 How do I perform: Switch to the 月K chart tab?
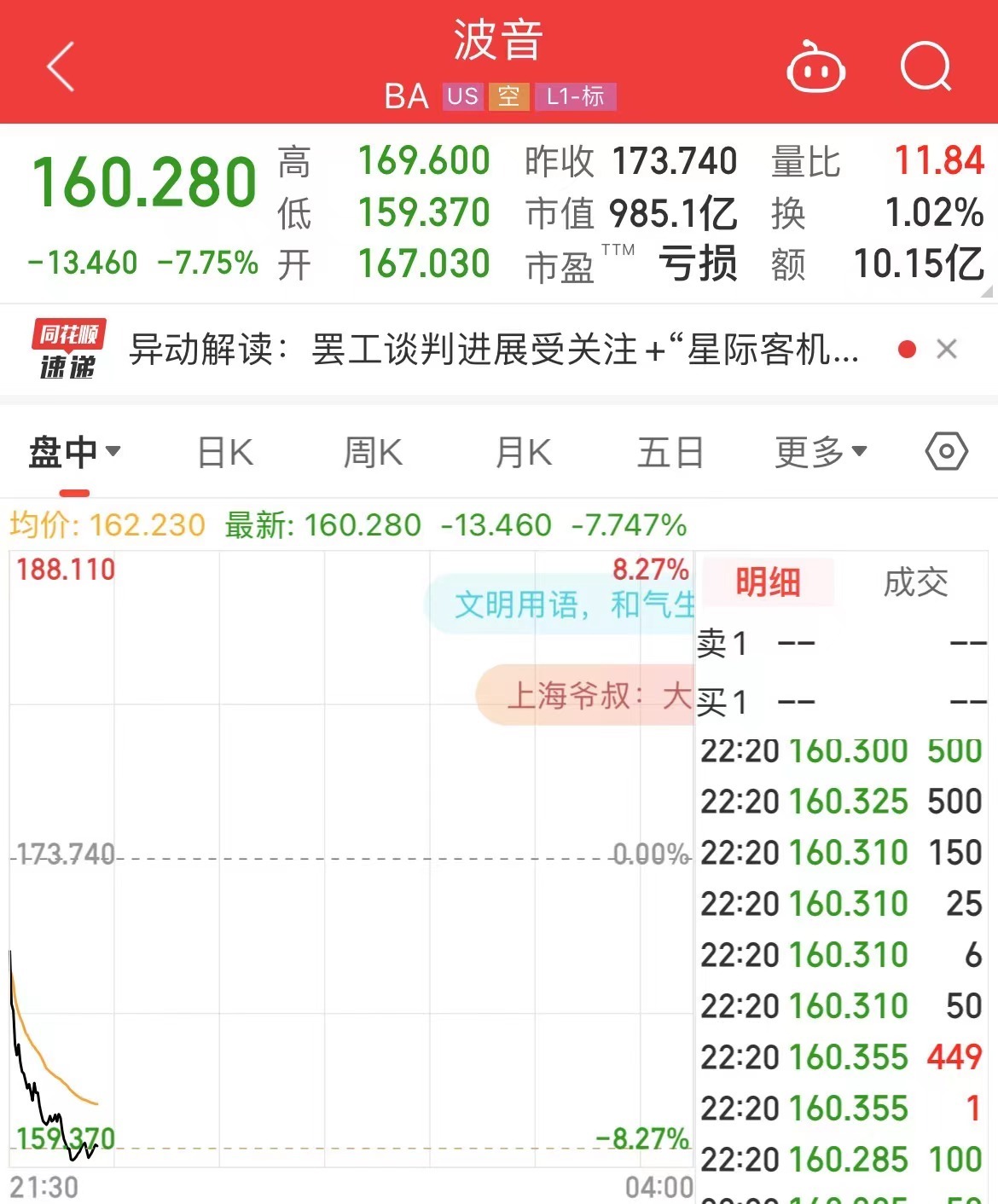pos(523,452)
